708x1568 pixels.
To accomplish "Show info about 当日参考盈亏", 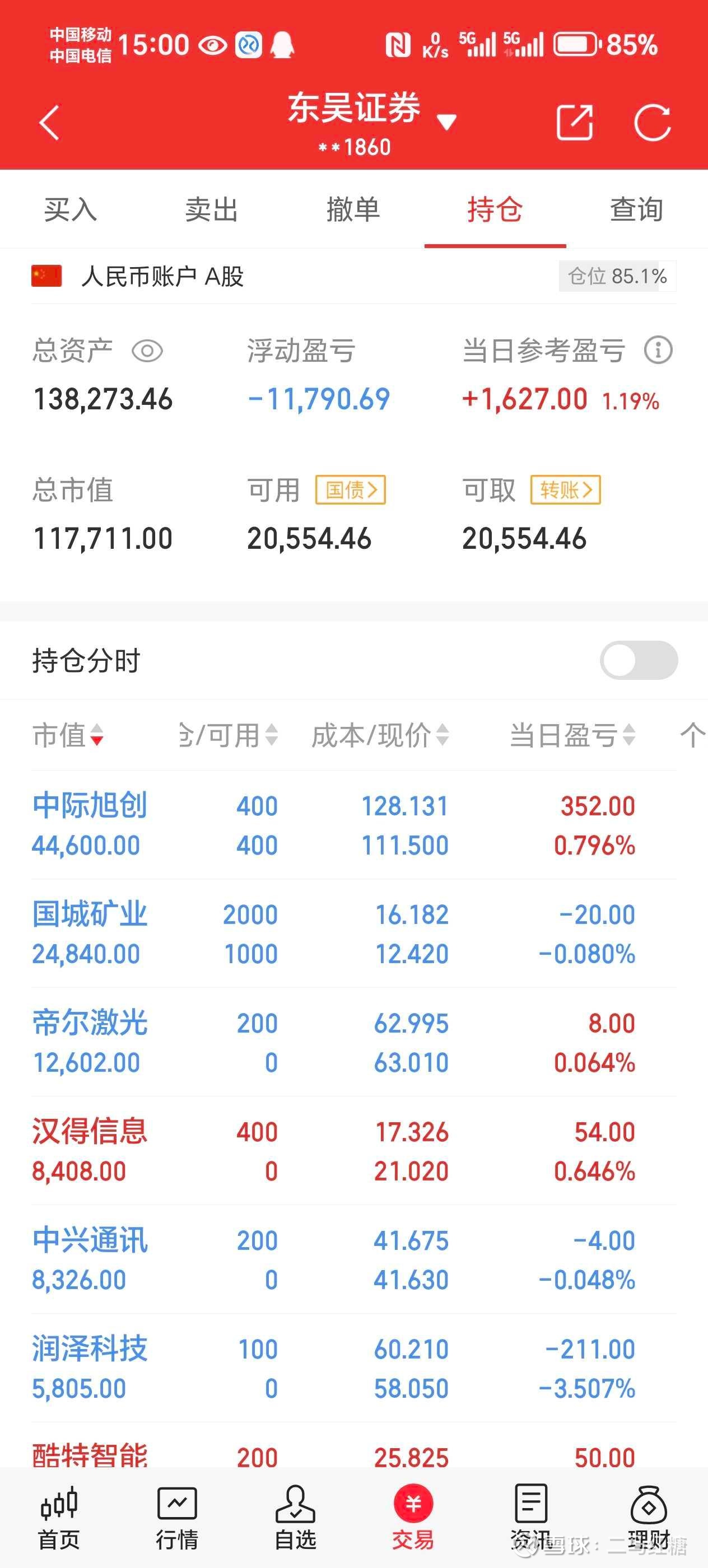I will click(x=658, y=351).
